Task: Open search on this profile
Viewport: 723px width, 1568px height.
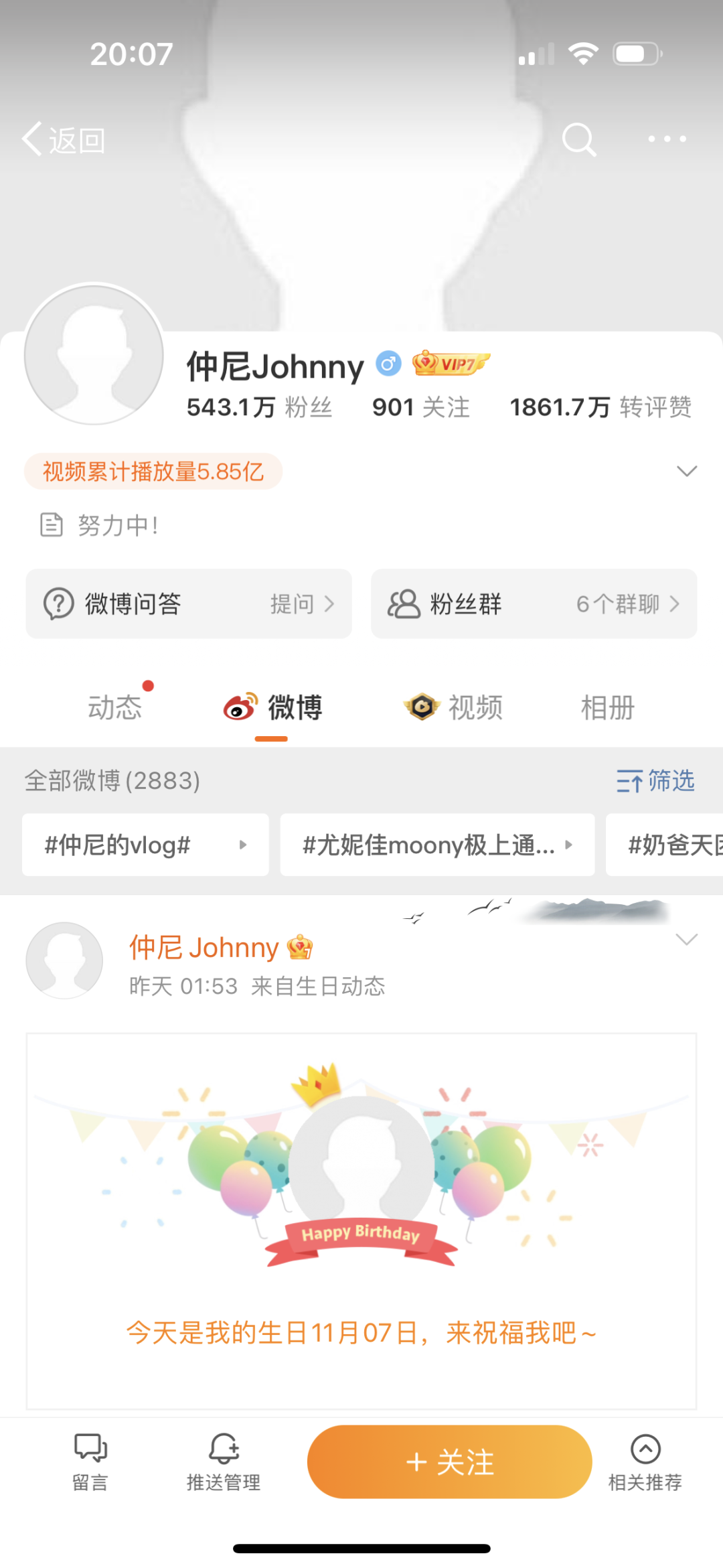Action: [578, 139]
